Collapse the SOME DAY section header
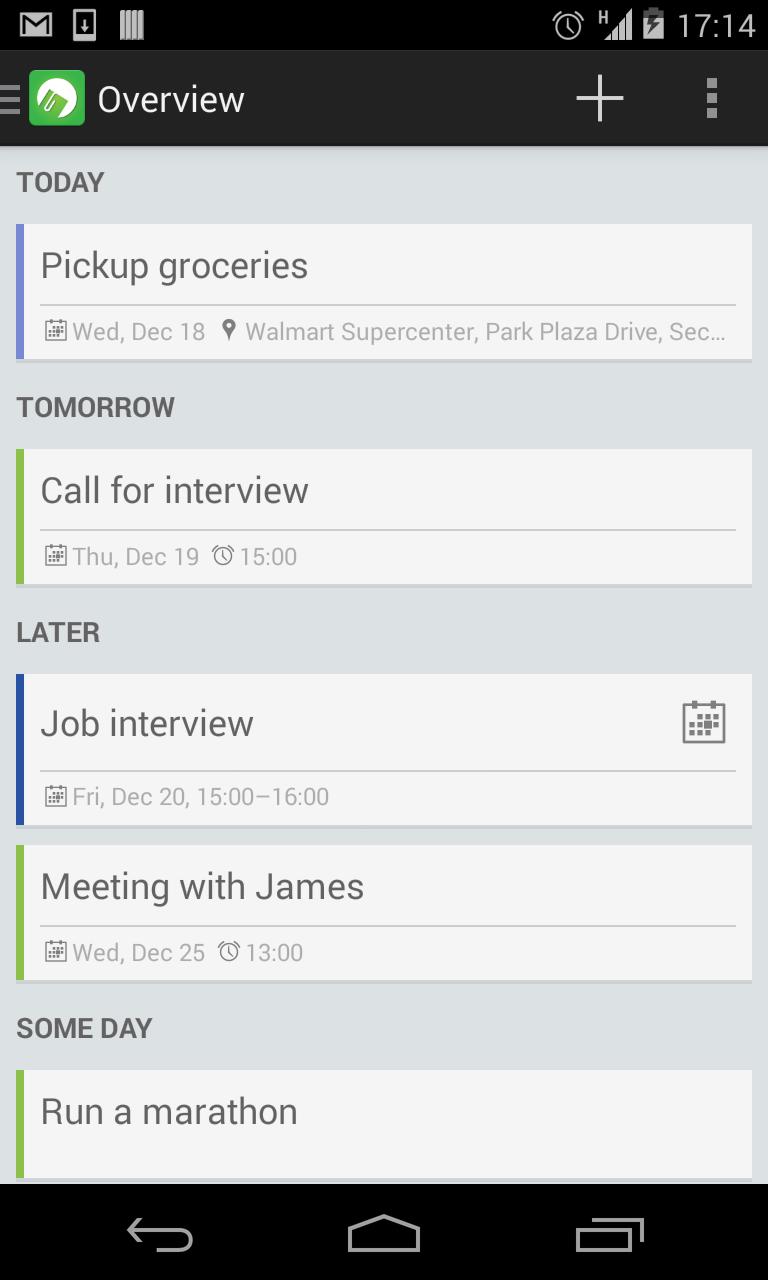 (84, 1027)
